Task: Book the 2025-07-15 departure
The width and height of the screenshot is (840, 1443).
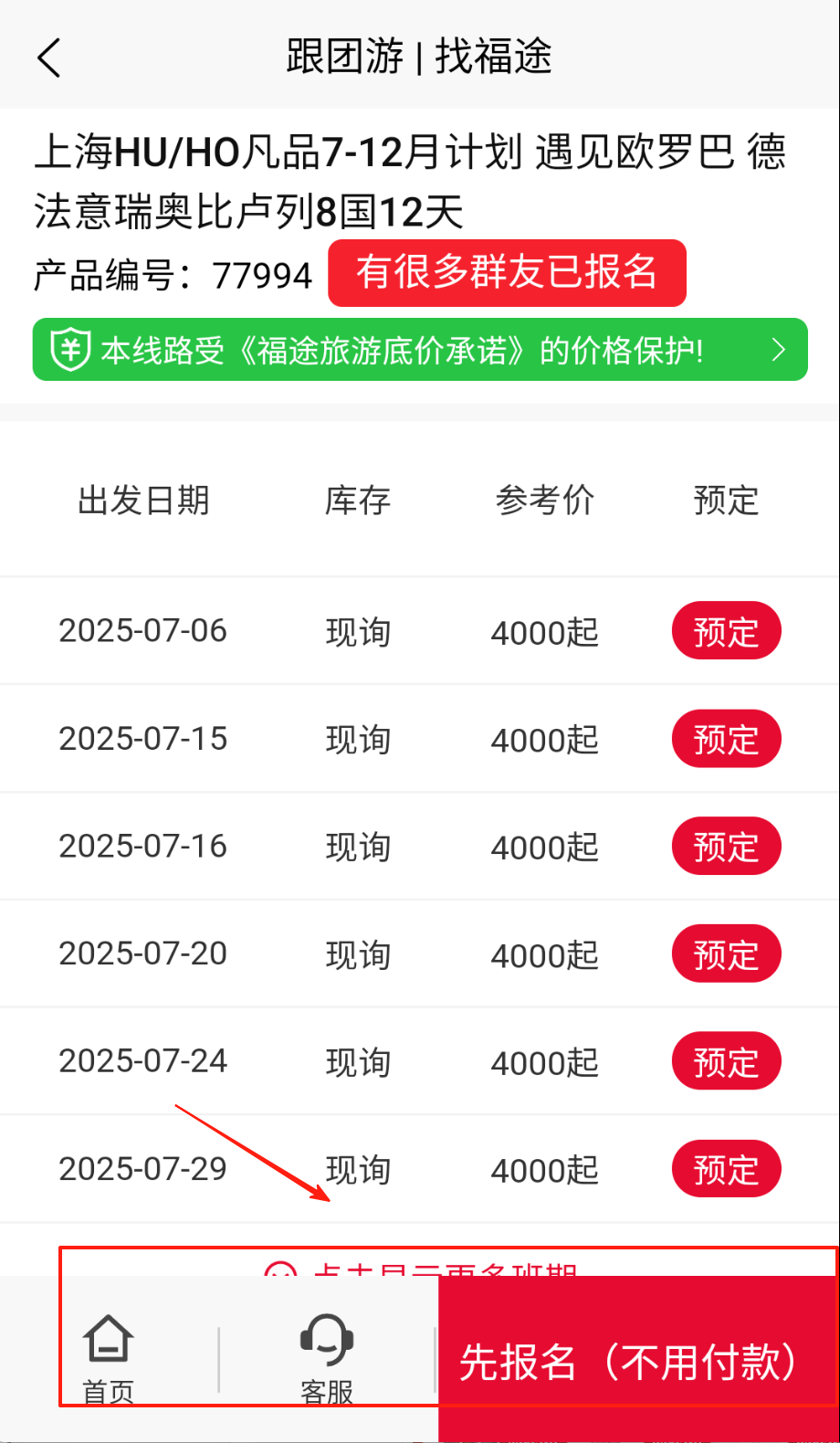Action: 726,739
